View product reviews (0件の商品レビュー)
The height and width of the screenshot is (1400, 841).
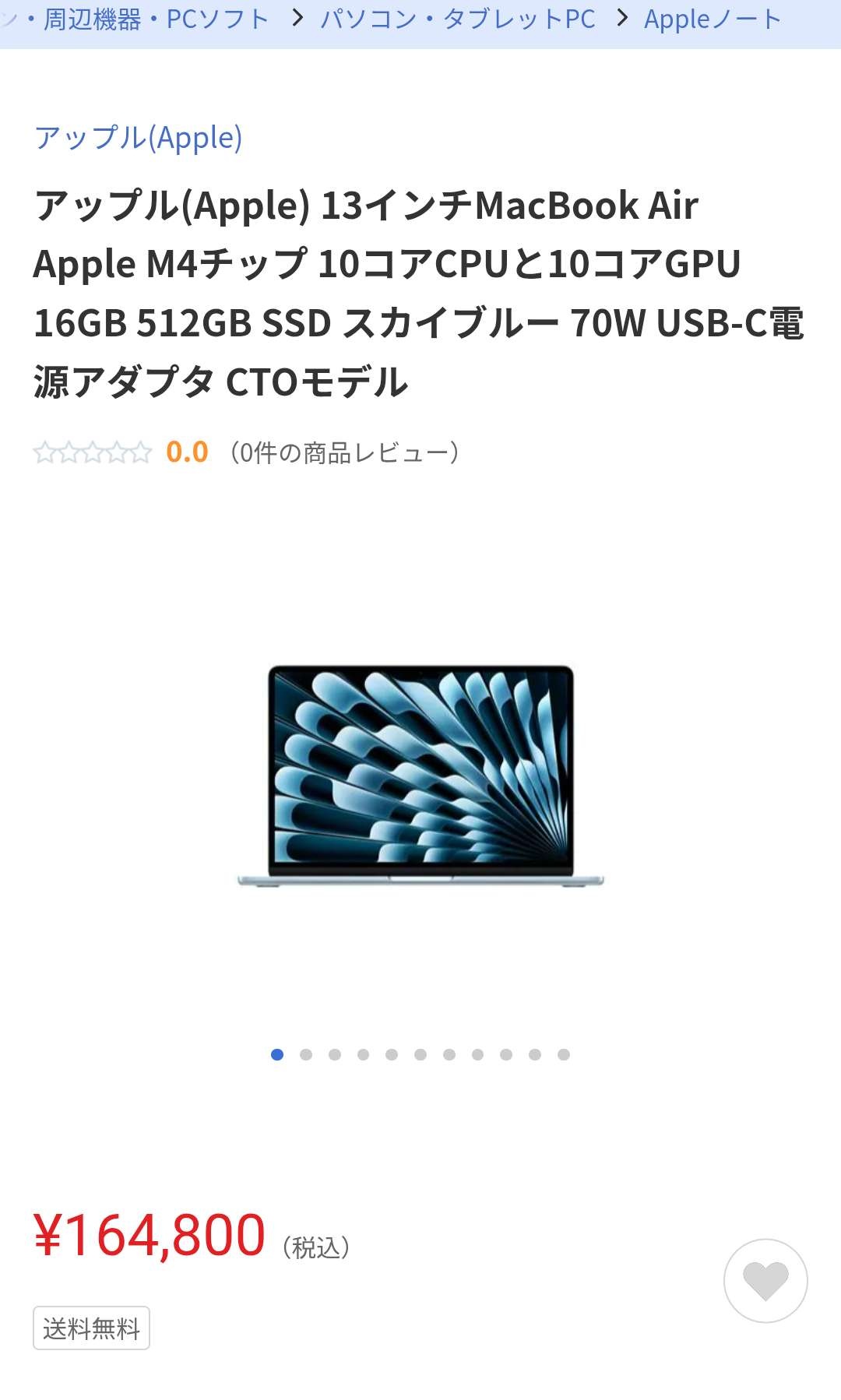[344, 452]
